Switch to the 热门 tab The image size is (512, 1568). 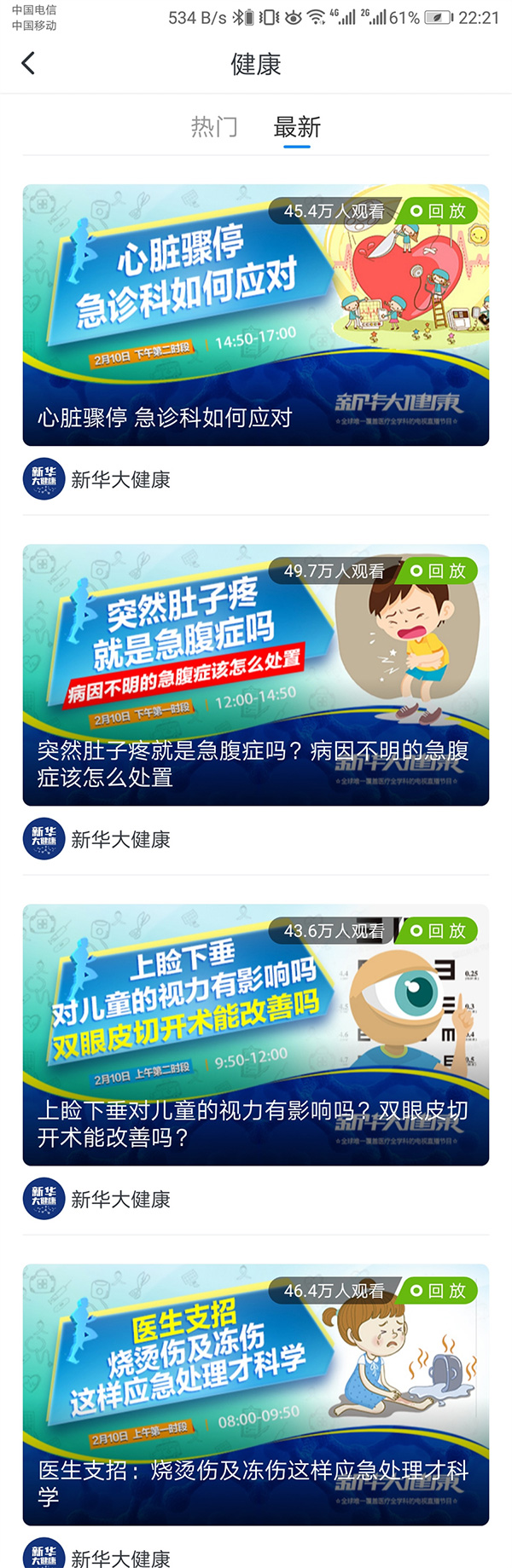coord(213,127)
